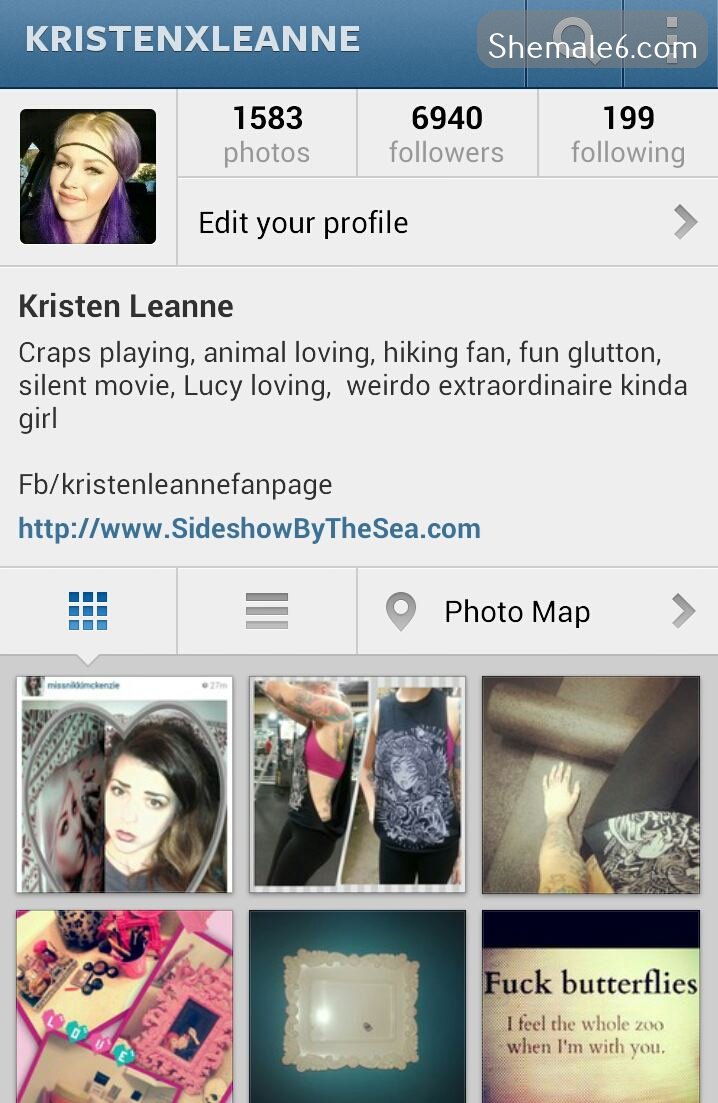Image resolution: width=718 pixels, height=1103 pixels.
Task: Open the gym outfit collage photo
Action: tap(357, 785)
